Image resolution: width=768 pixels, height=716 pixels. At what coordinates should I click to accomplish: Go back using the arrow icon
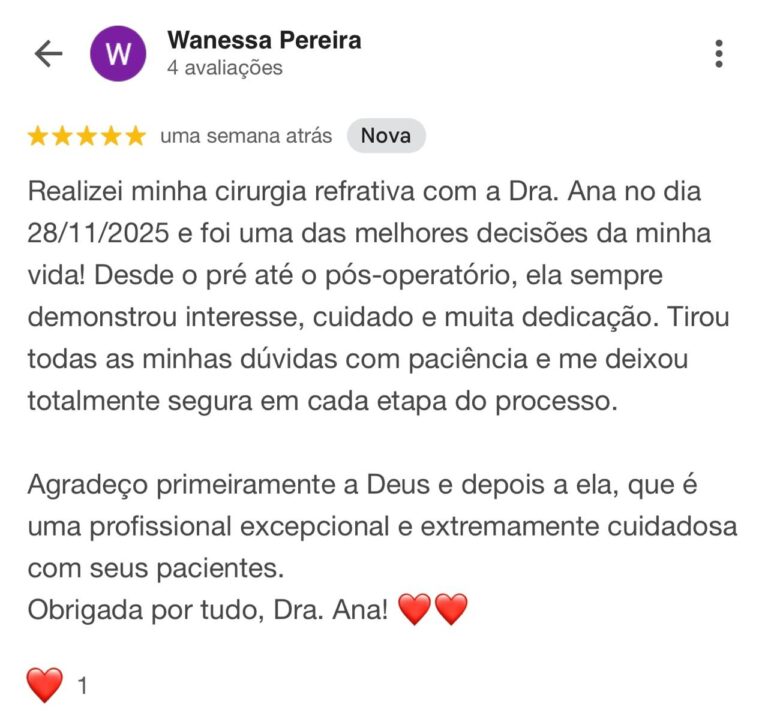pos(48,54)
